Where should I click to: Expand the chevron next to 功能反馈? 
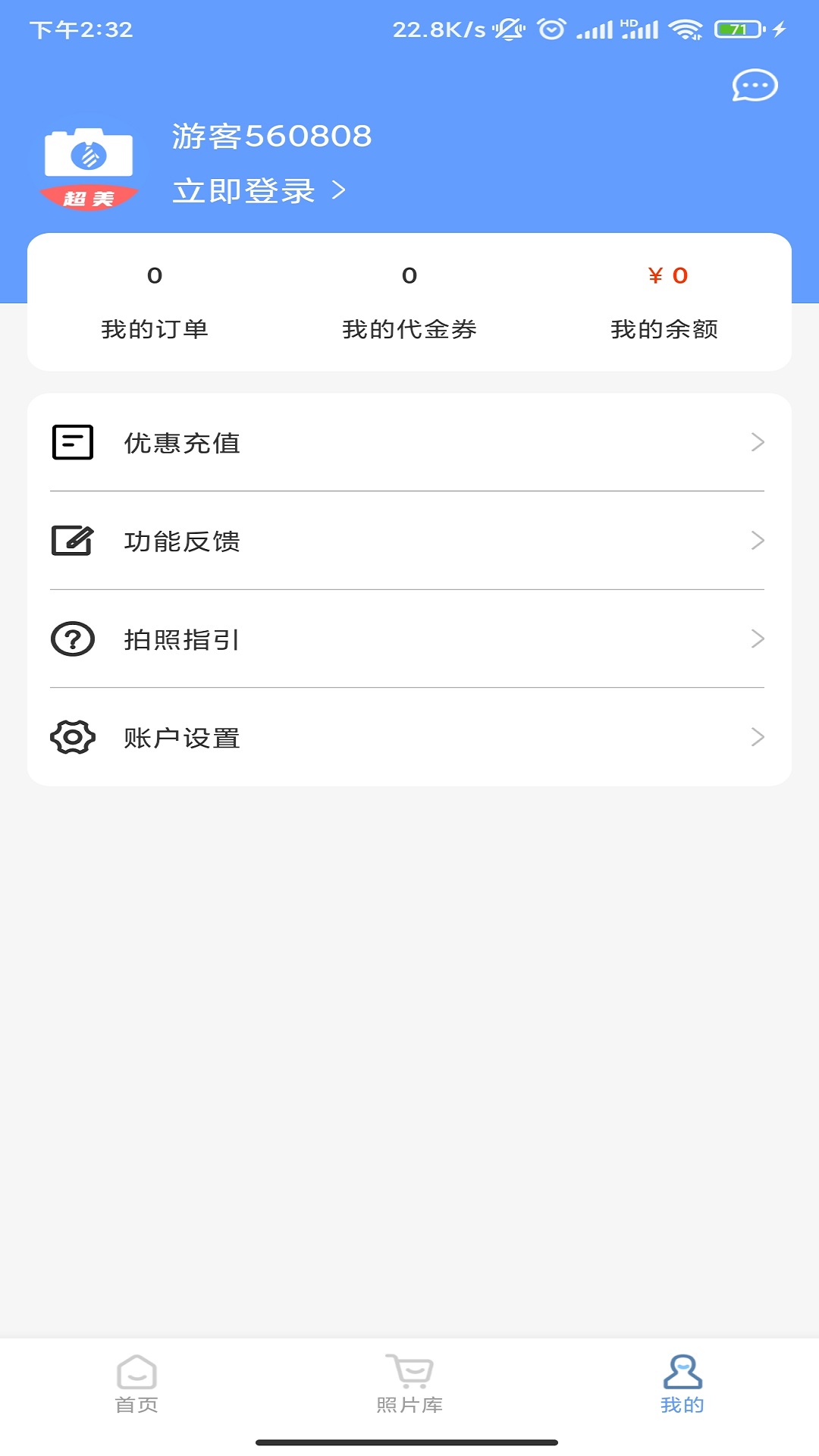[756, 541]
